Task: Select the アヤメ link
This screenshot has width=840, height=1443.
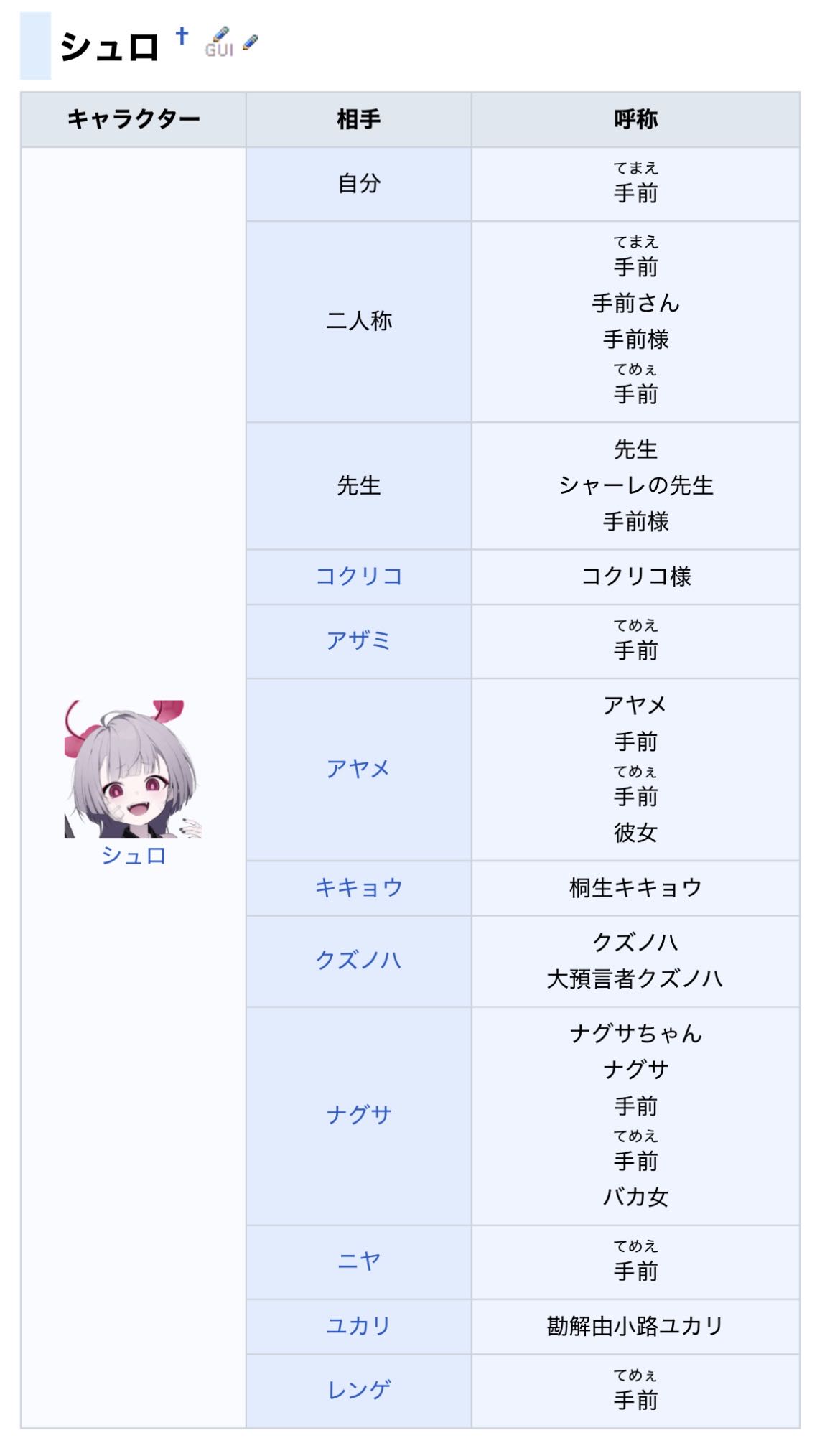Action: [359, 769]
